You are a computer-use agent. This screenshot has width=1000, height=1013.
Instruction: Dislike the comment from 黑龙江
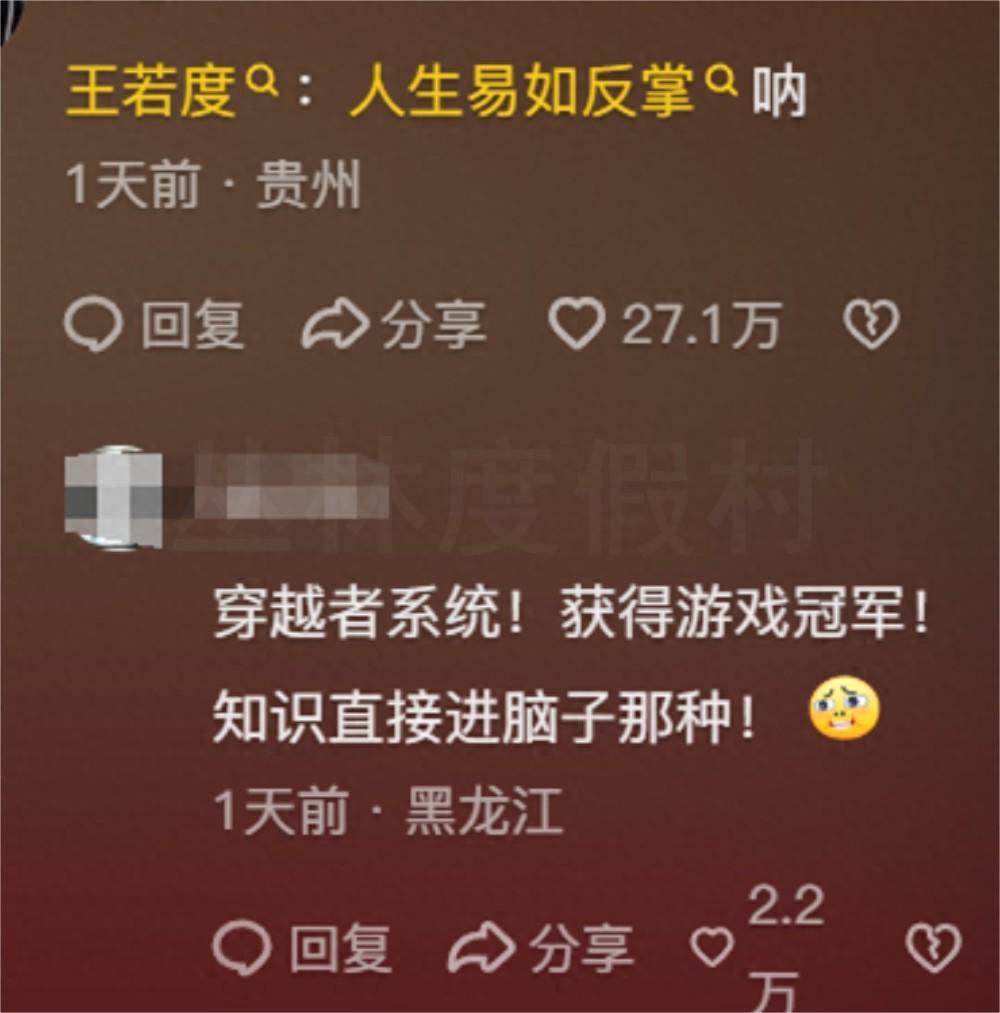932,948
